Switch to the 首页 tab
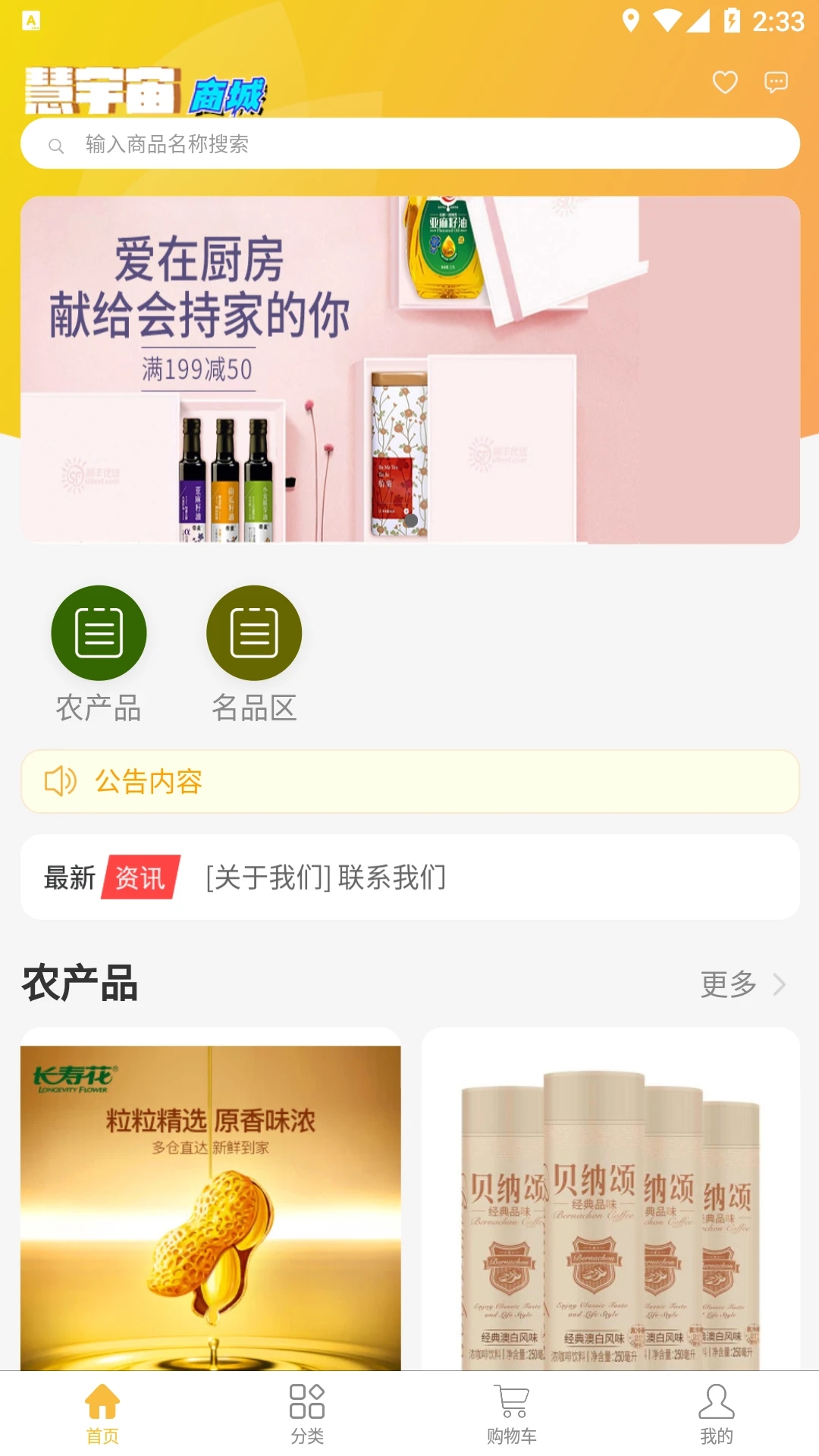Viewport: 819px width, 1456px height. coord(102,1414)
